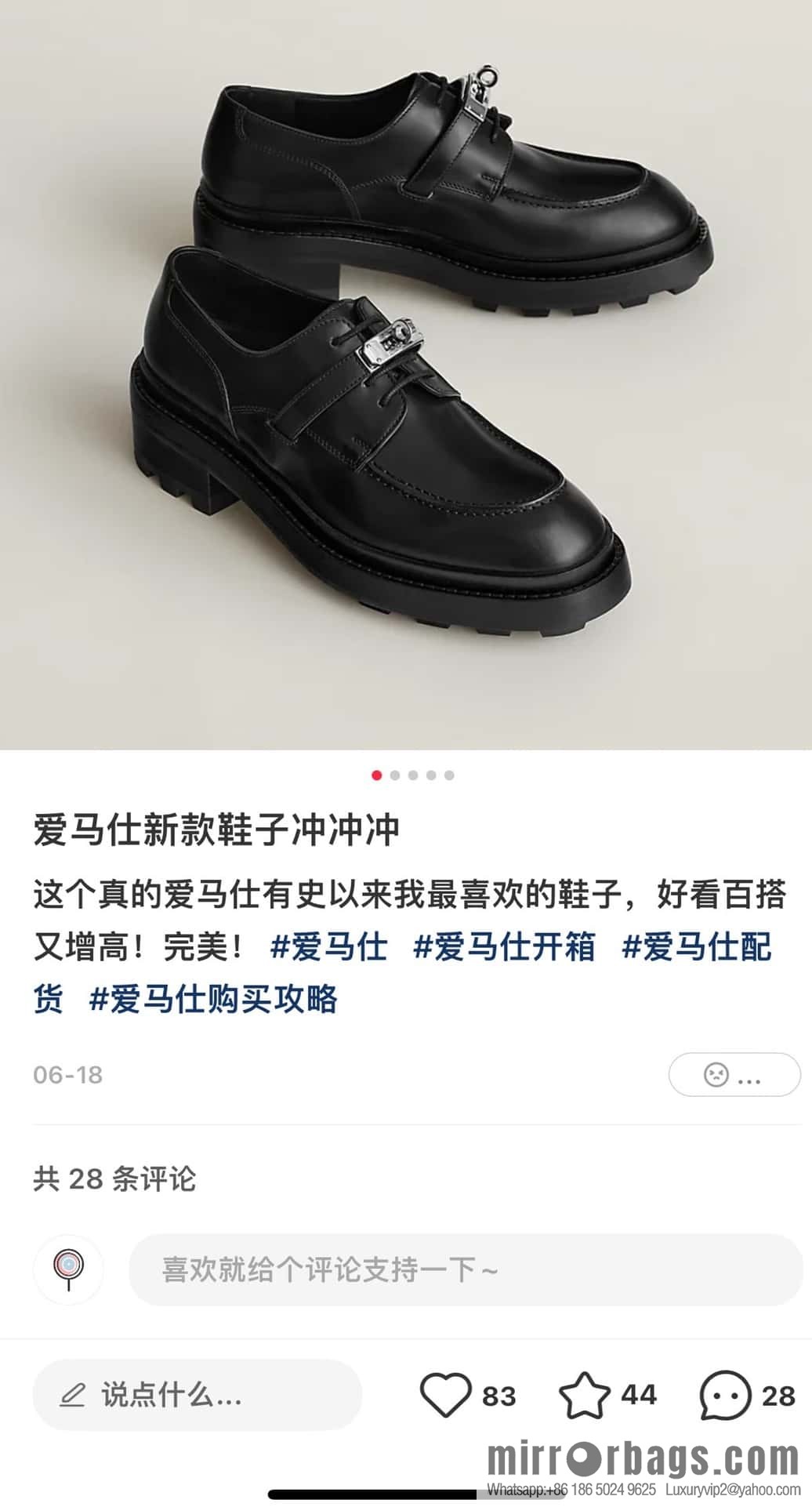Select the active red carousel dot
This screenshot has height=1507, width=812.
(378, 775)
